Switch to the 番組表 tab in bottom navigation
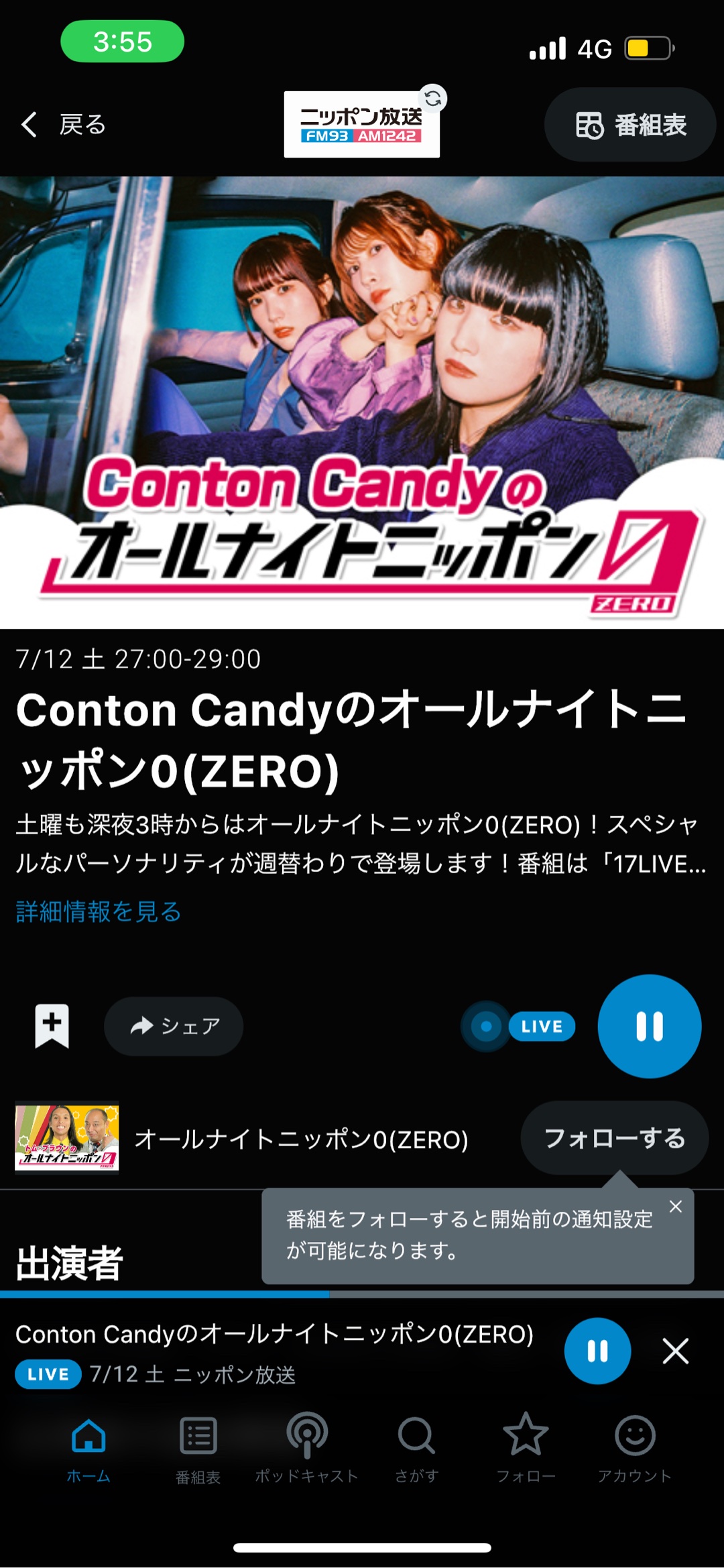This screenshot has height=1568, width=724. 198,1449
